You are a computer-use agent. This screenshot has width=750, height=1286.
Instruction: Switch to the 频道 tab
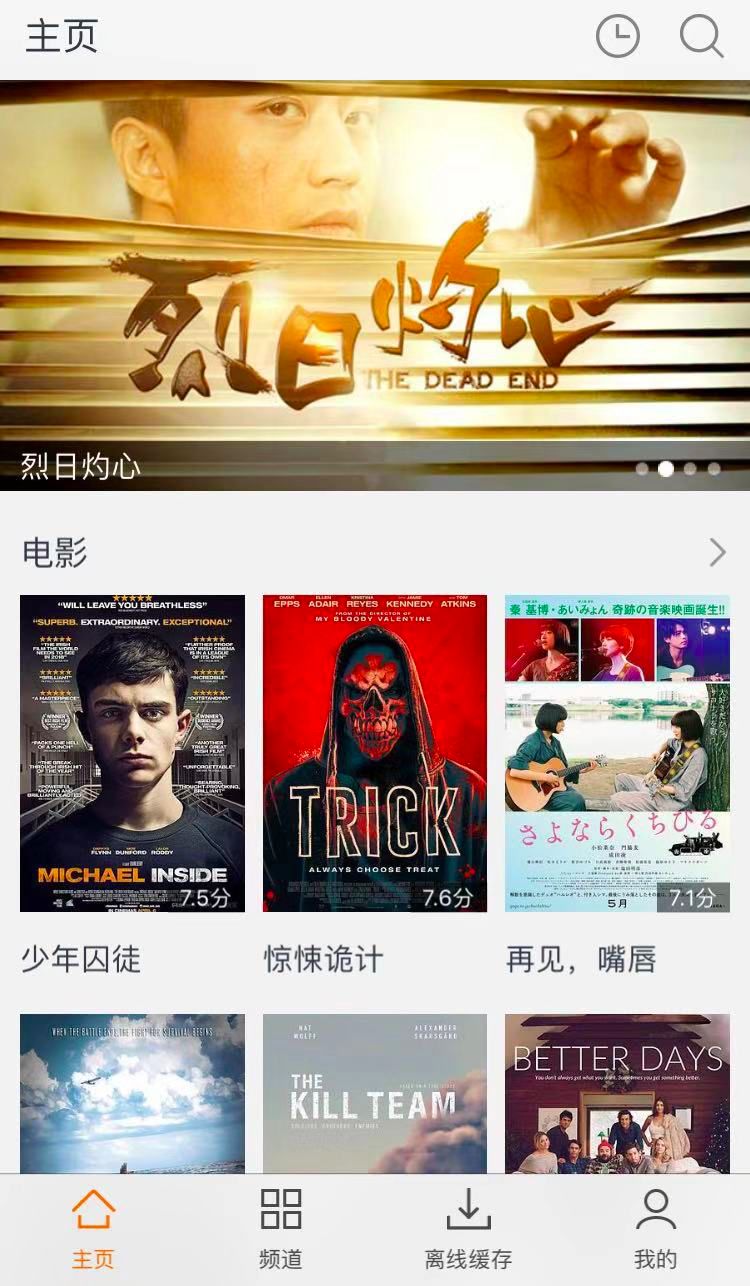(x=281, y=1230)
